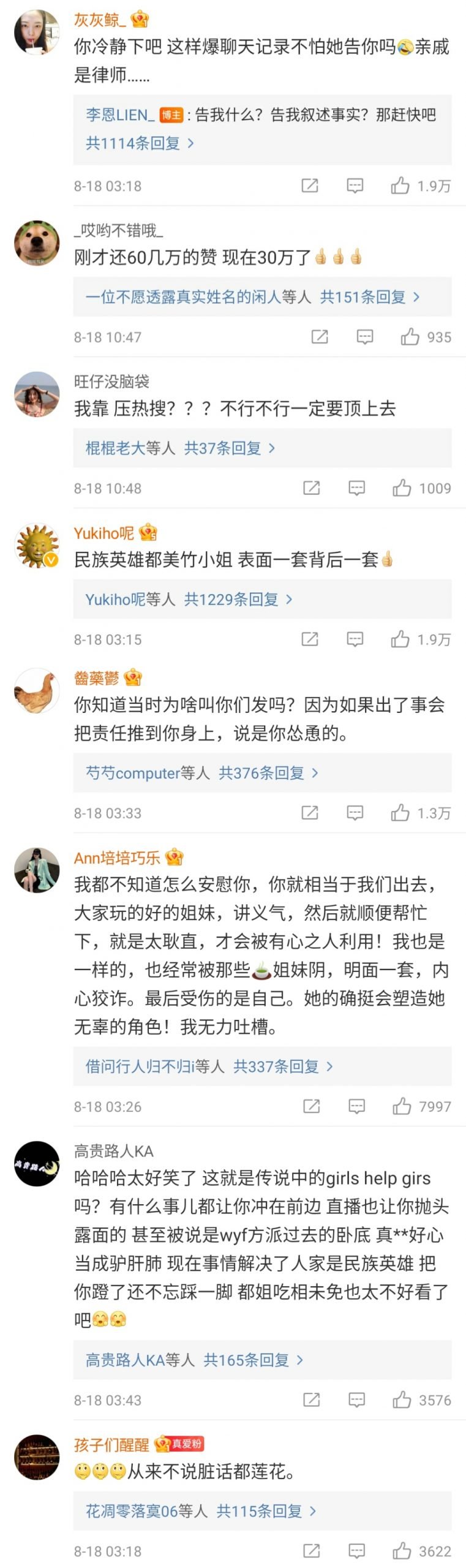Open Ann培培巧乐's profile name
The image size is (466, 1568).
point(116,858)
